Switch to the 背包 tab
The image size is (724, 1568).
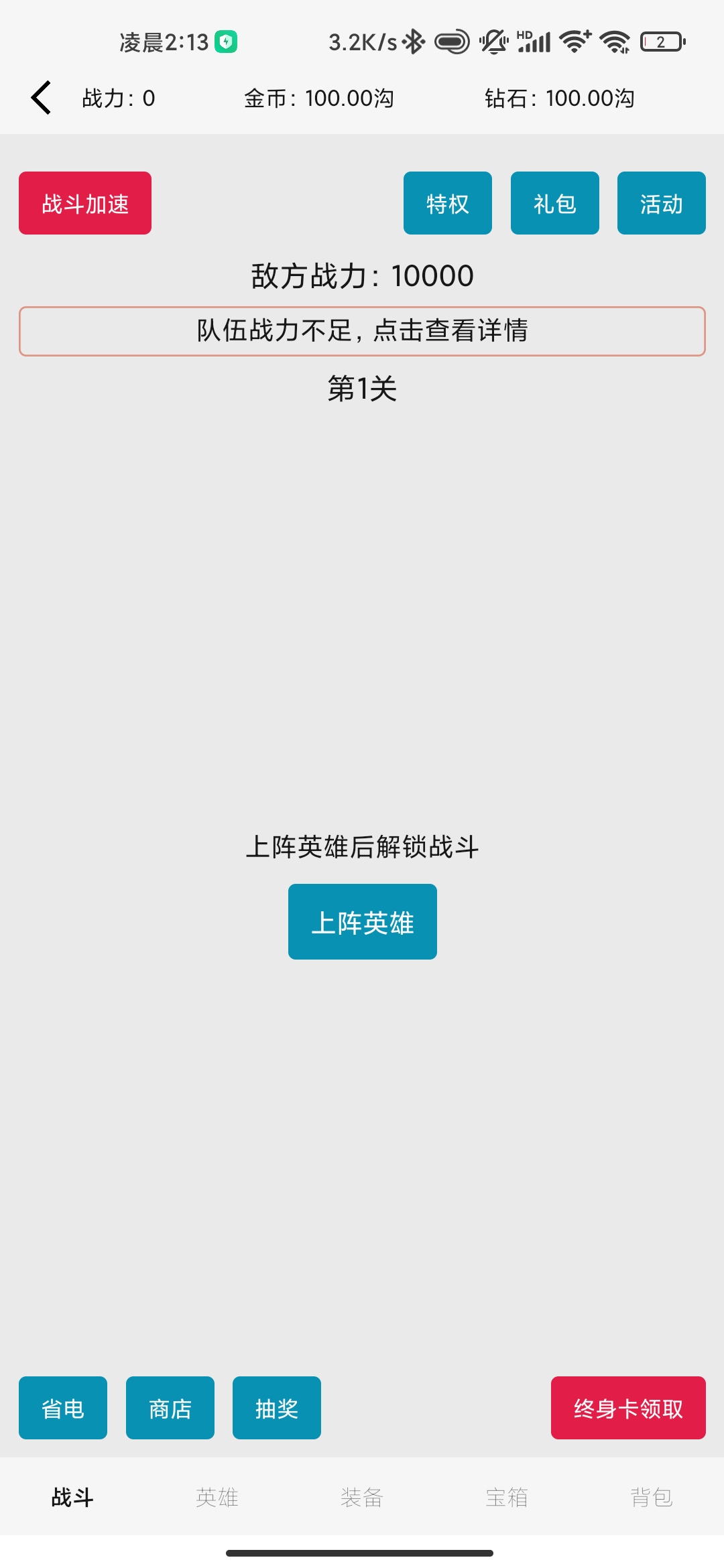(651, 1497)
